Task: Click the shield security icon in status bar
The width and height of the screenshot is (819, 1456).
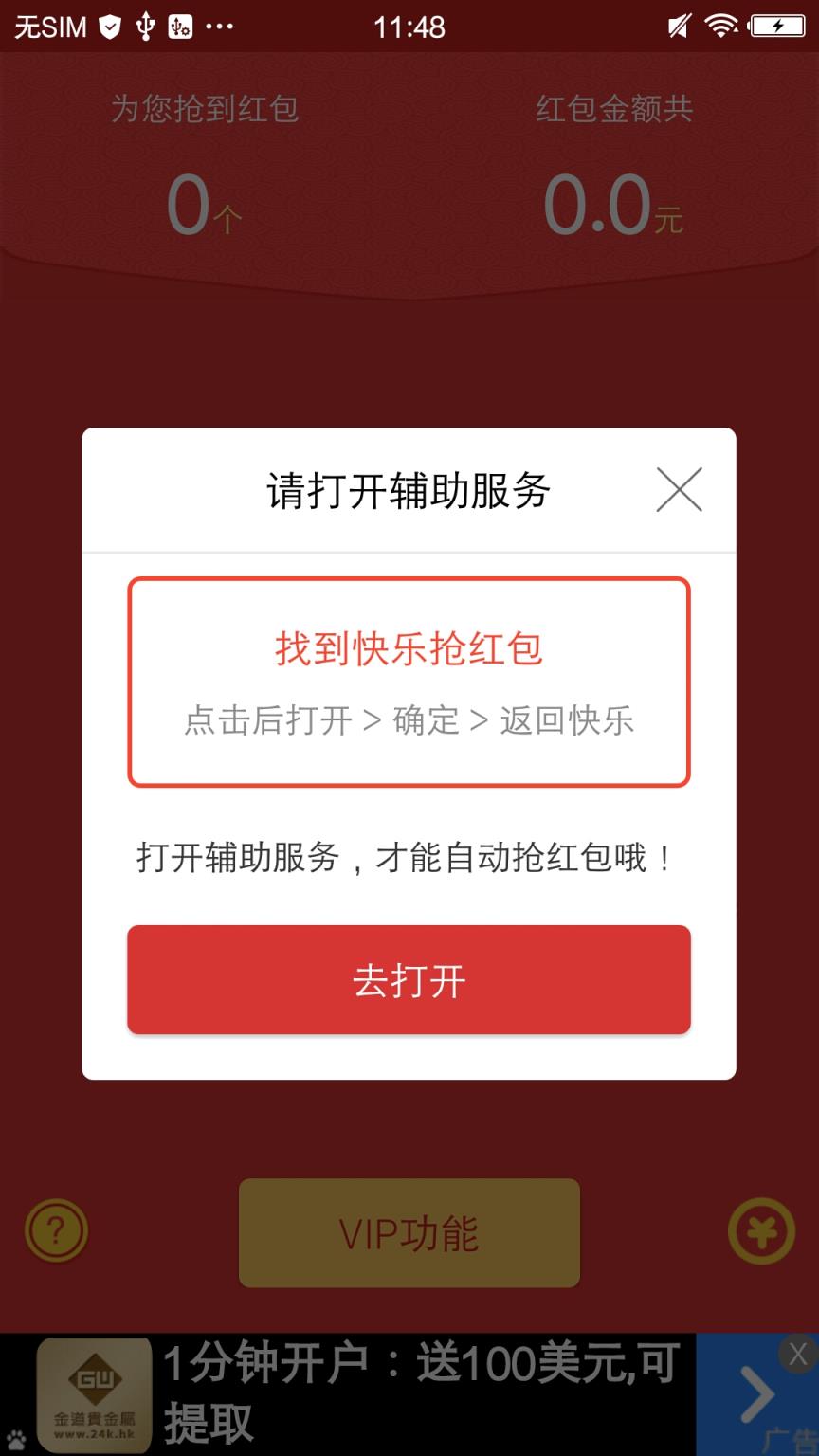Action: (111, 26)
